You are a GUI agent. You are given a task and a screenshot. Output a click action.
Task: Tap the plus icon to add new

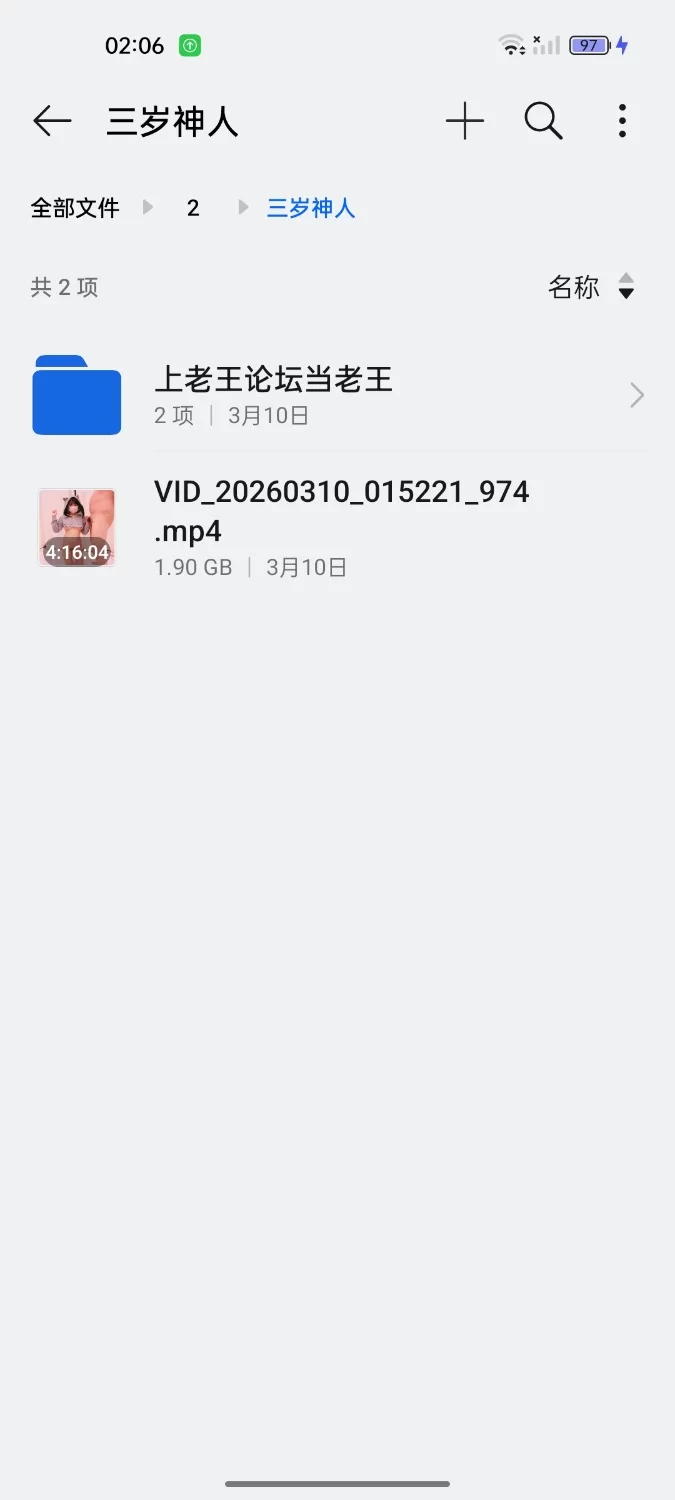coord(464,122)
